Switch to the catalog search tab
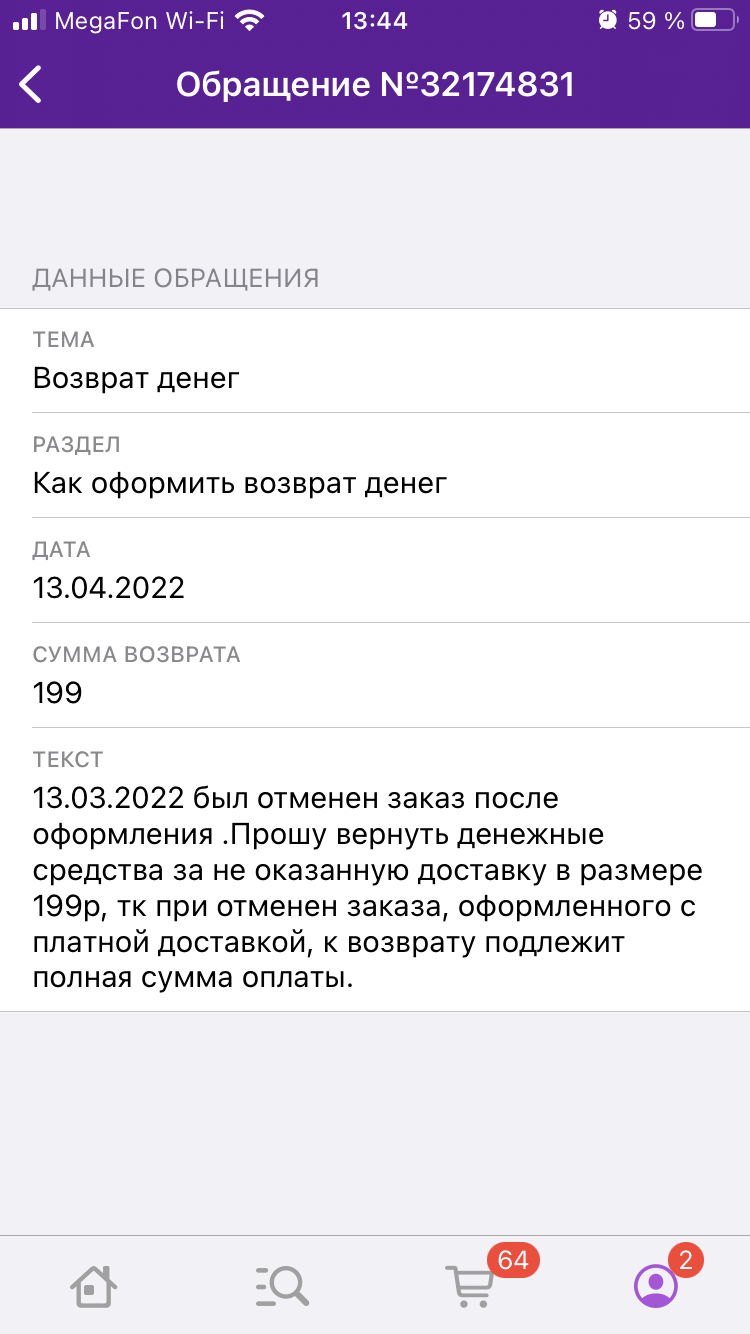The image size is (750, 1334). [281, 1285]
